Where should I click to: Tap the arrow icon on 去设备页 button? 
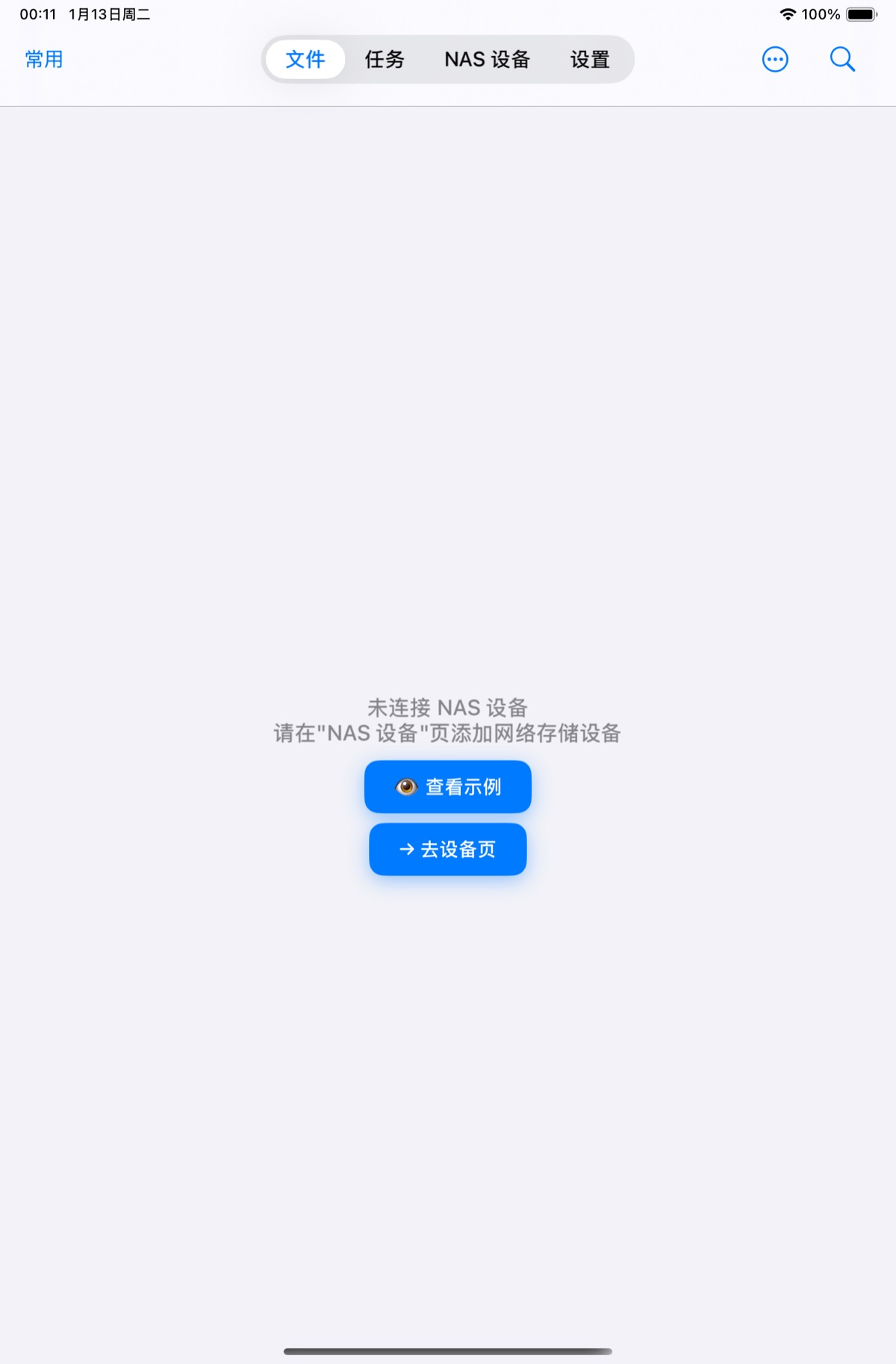click(408, 849)
